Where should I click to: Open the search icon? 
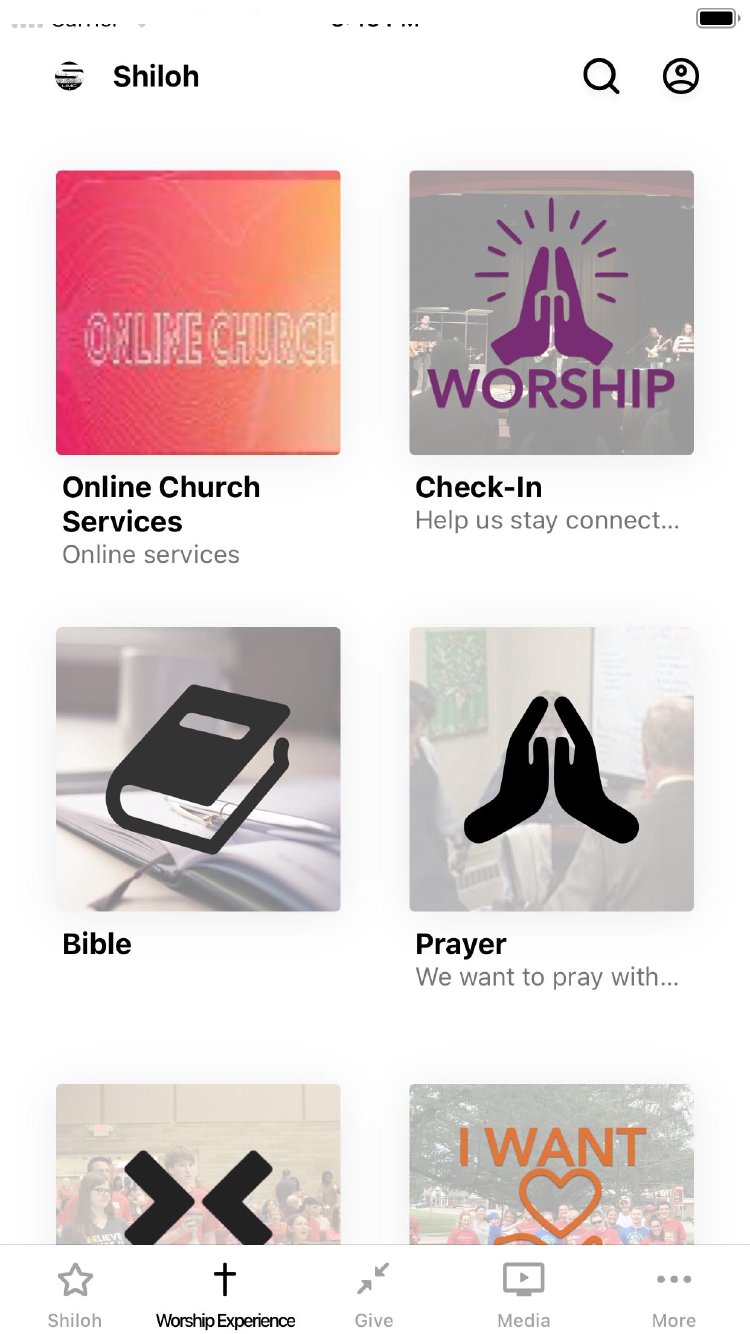tap(601, 76)
